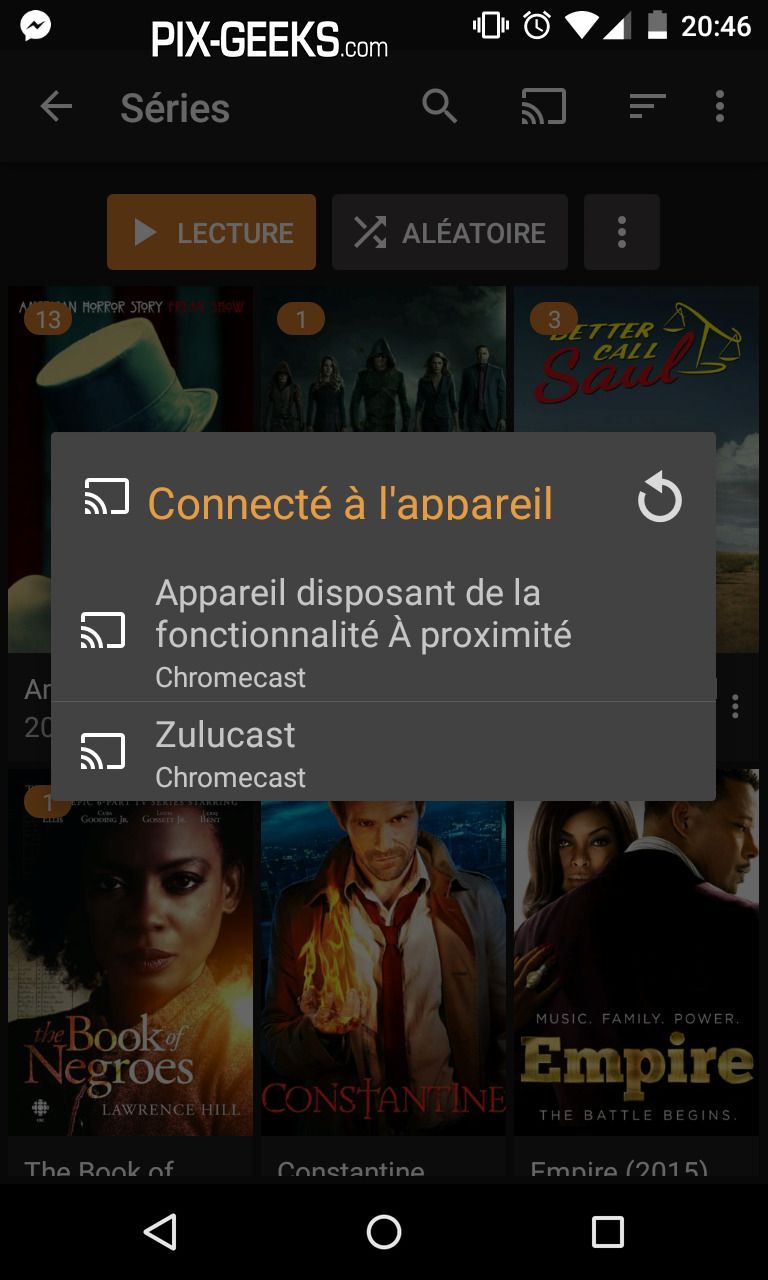Open search in the app bar
The height and width of the screenshot is (1280, 768).
coord(440,106)
